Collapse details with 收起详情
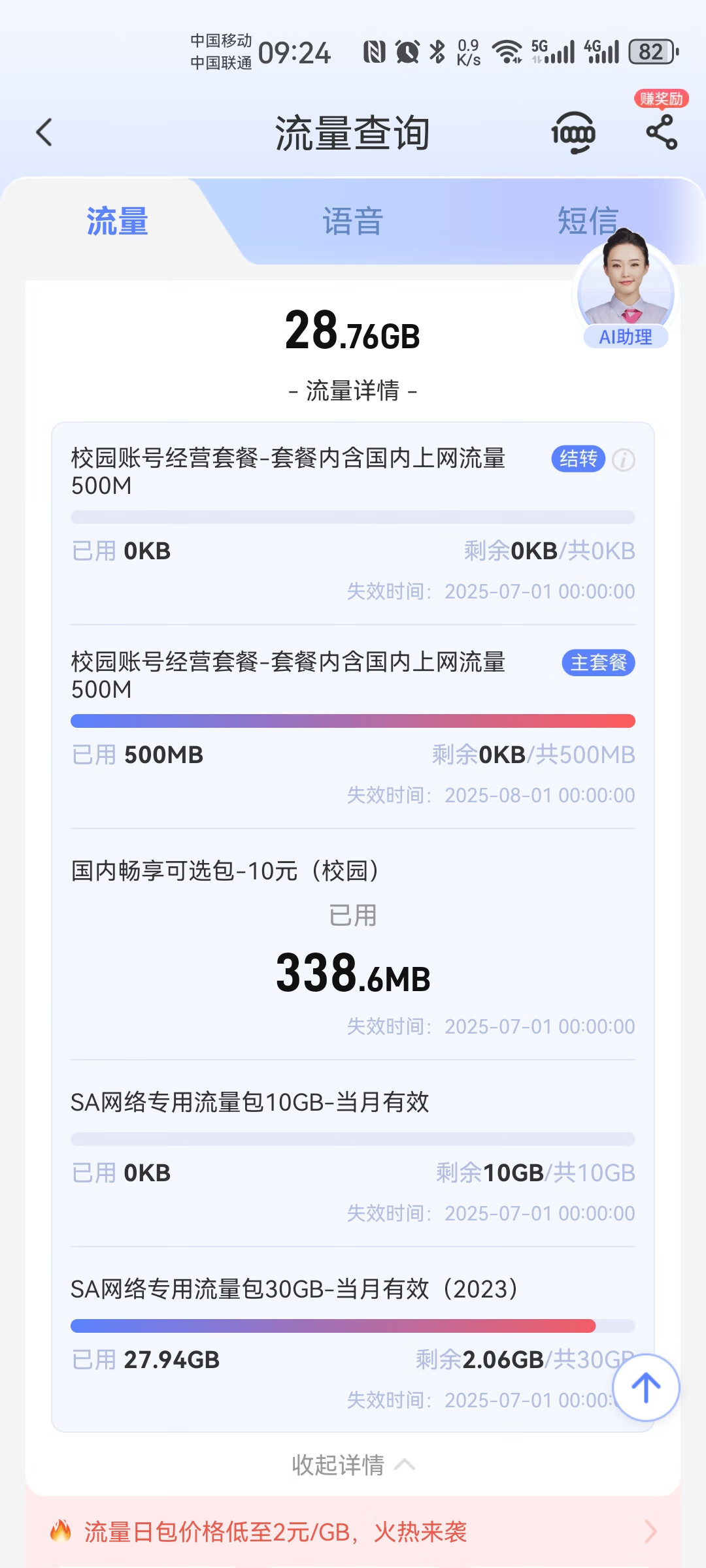 353,1465
